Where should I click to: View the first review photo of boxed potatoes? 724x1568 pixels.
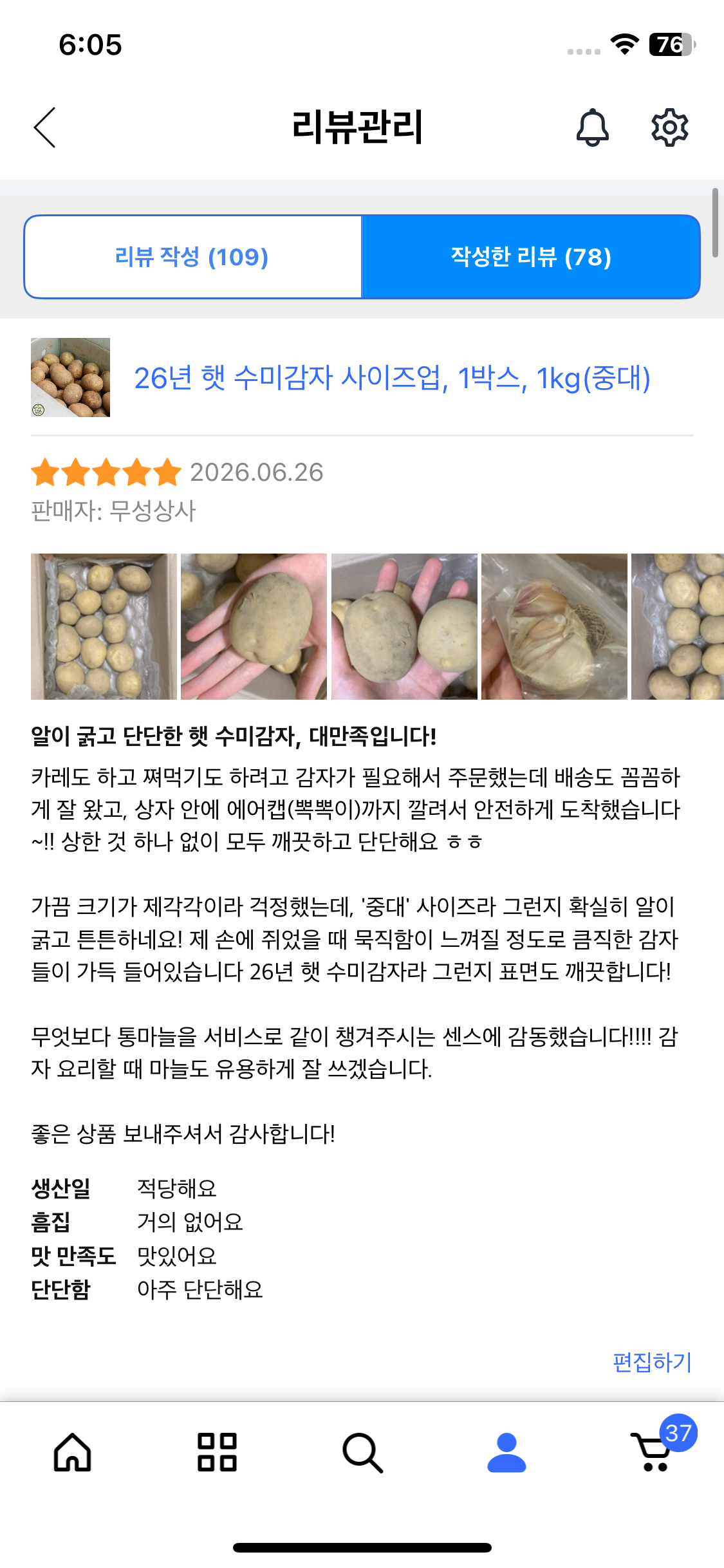(104, 626)
